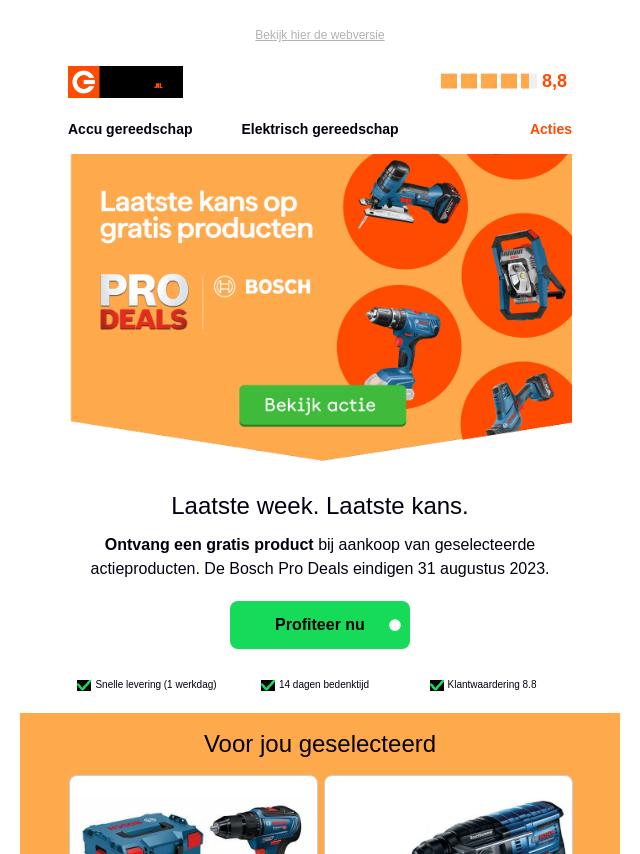Tap the Bekijk actie banner button
Image resolution: width=640 pixels, height=854 pixels.
(x=321, y=406)
